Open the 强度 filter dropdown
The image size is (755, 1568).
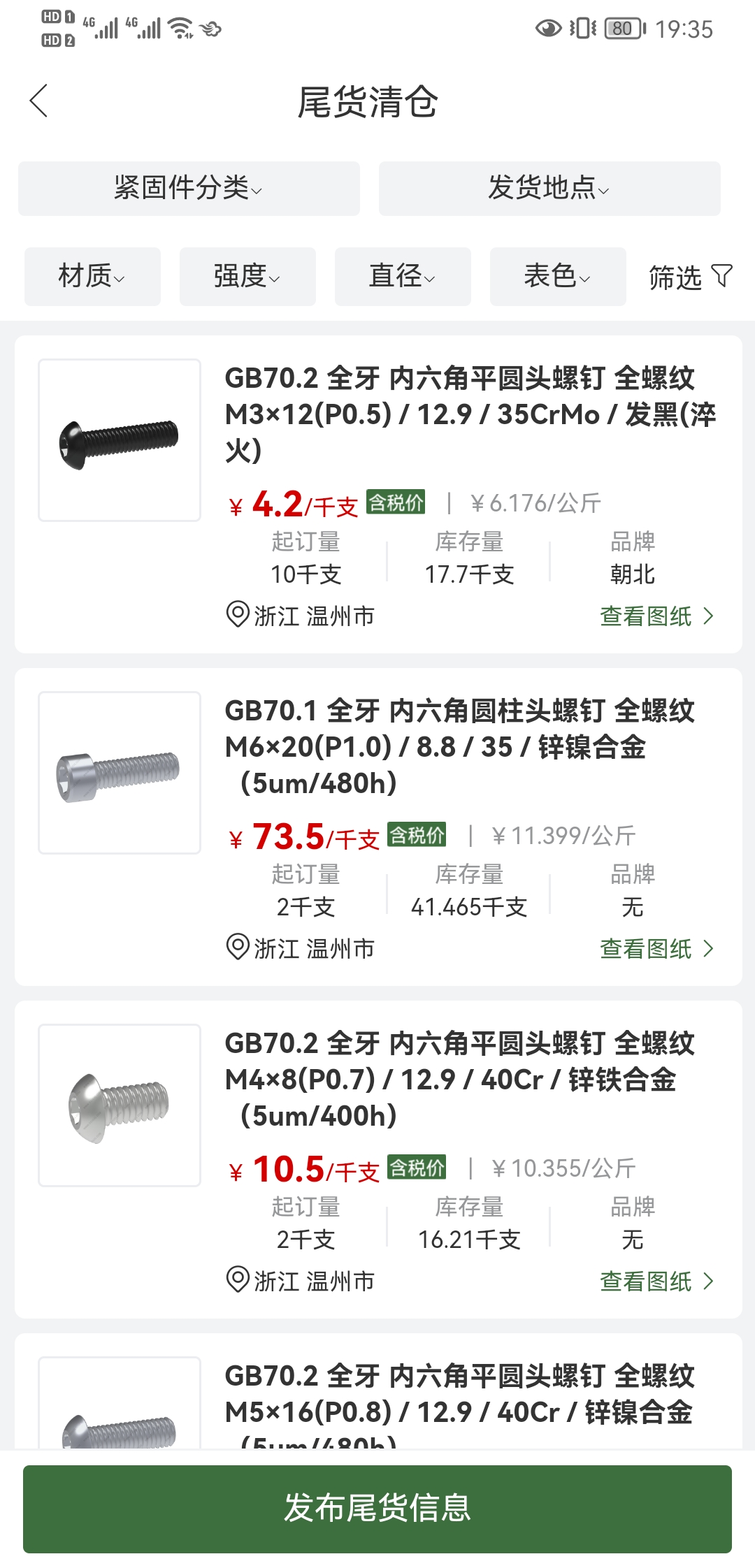[247, 277]
